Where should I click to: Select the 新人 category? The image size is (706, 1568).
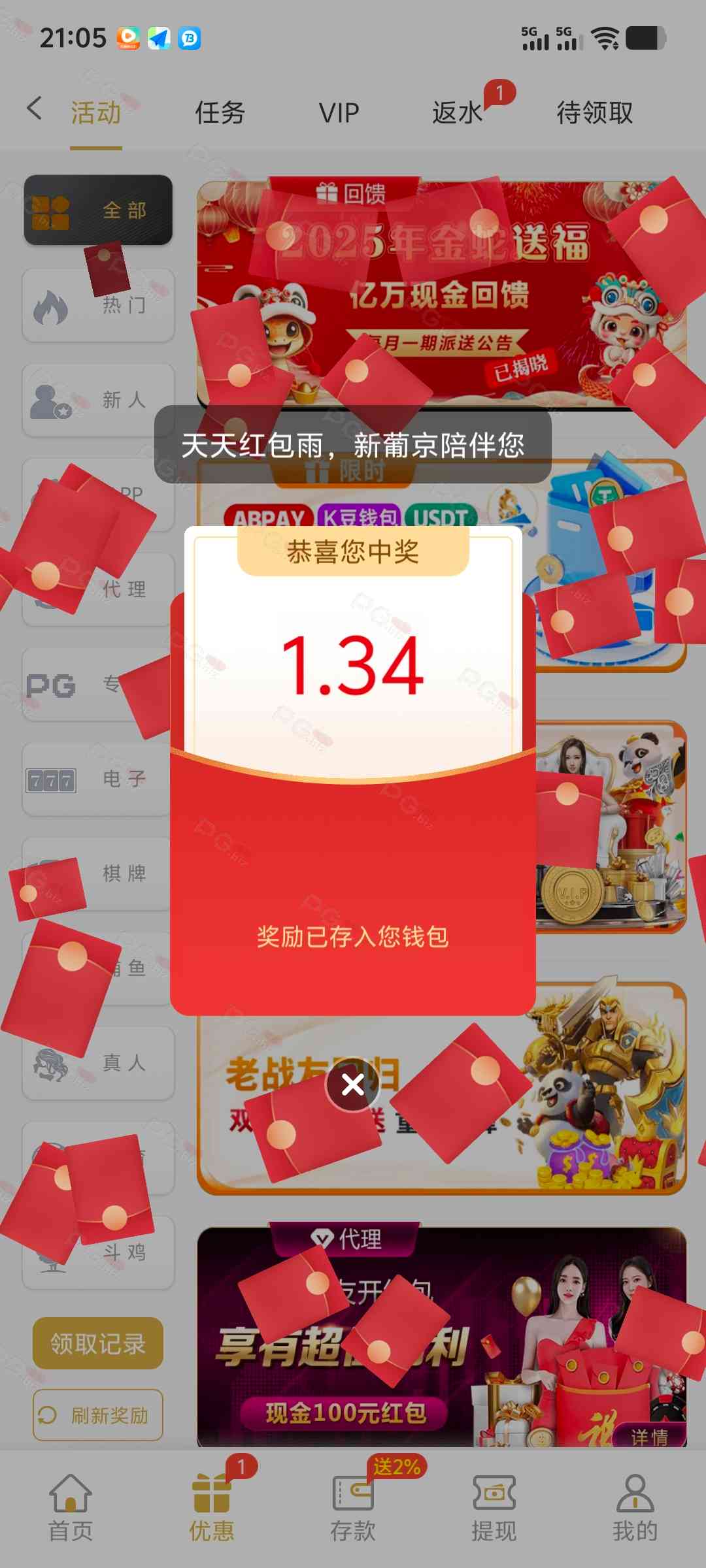click(x=98, y=400)
